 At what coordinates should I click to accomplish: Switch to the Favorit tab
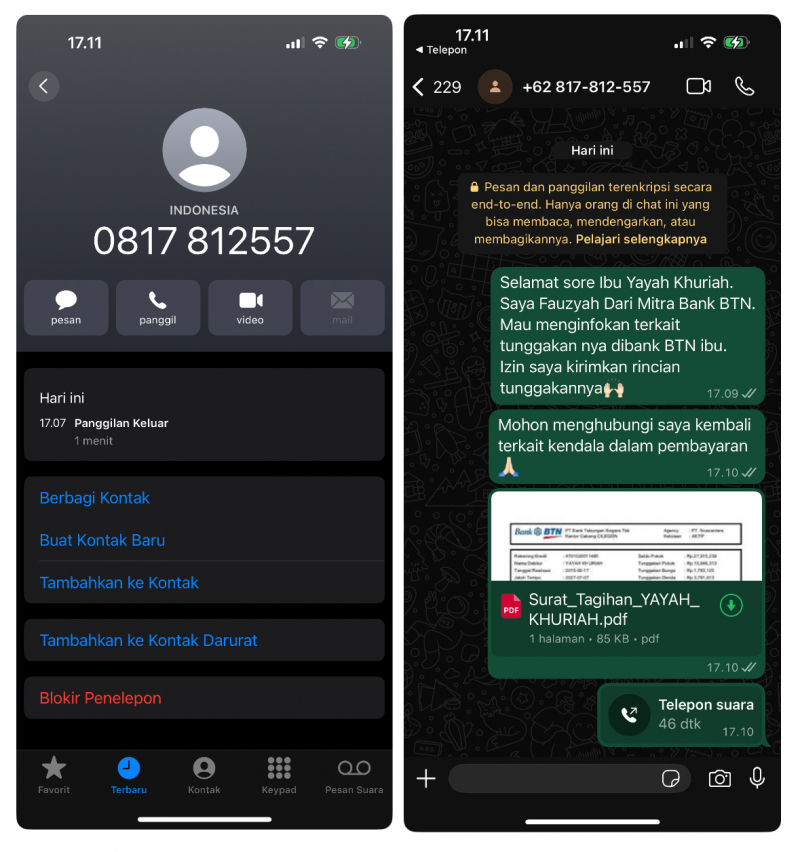(x=54, y=775)
